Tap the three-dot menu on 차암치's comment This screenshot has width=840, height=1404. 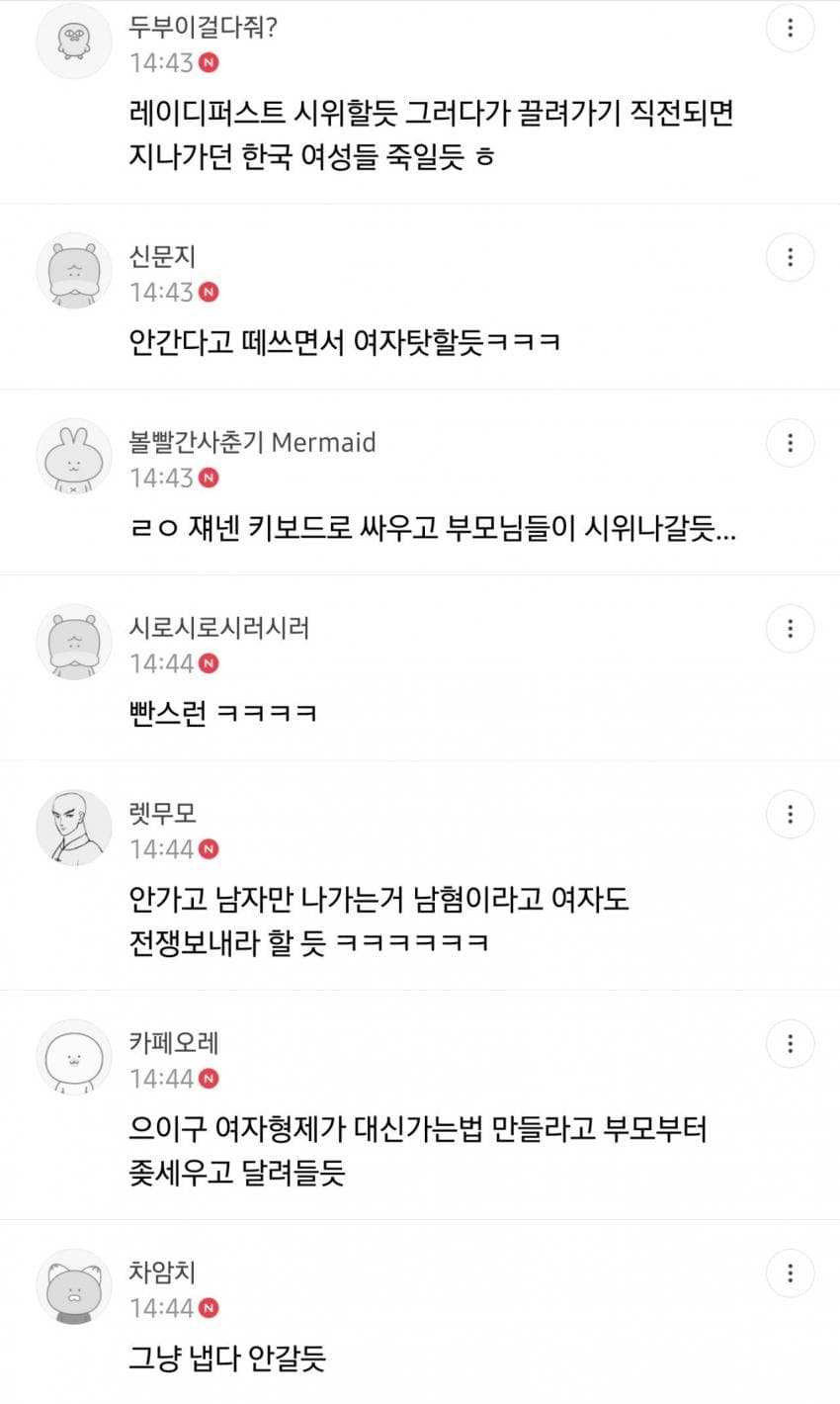pos(790,1273)
